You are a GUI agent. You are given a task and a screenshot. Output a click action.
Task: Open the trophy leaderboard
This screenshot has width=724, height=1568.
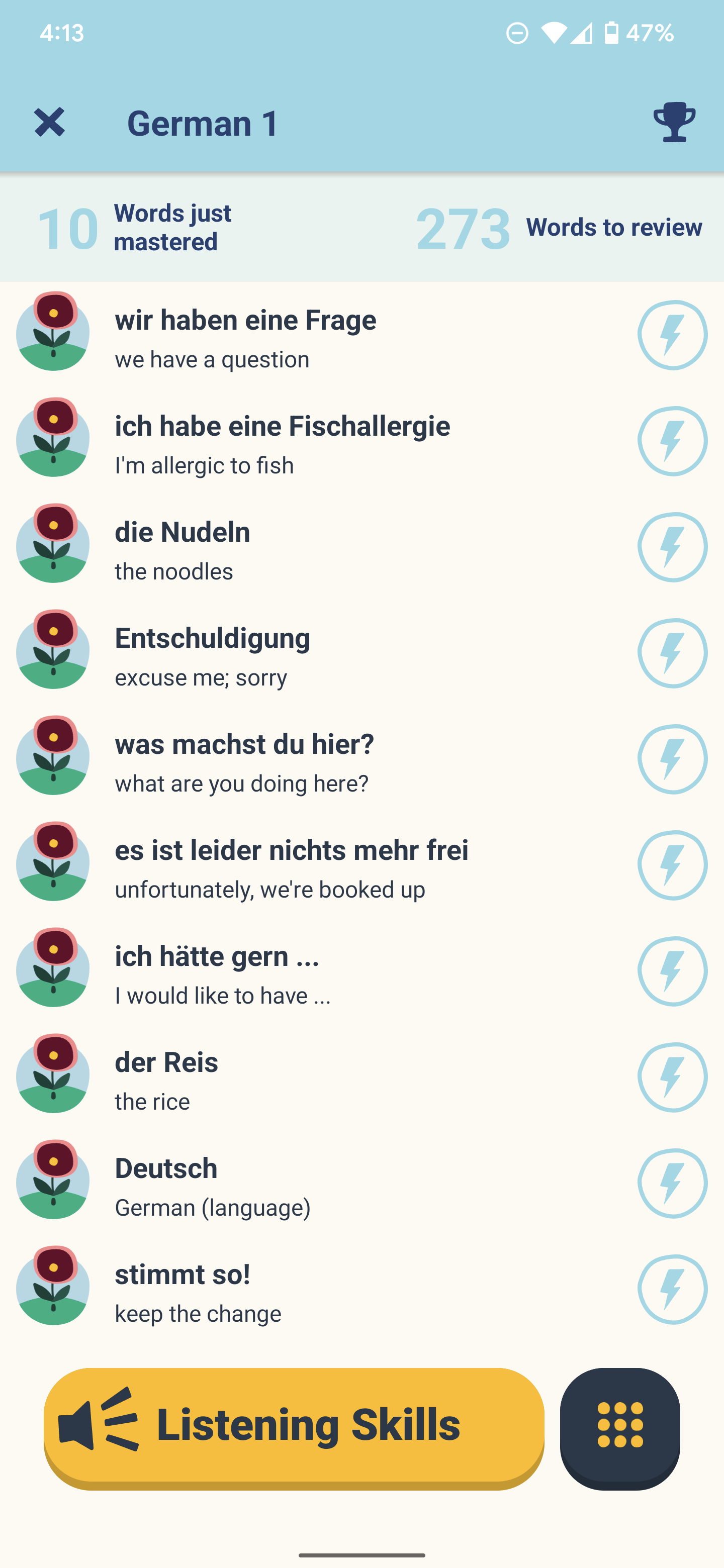click(x=674, y=122)
